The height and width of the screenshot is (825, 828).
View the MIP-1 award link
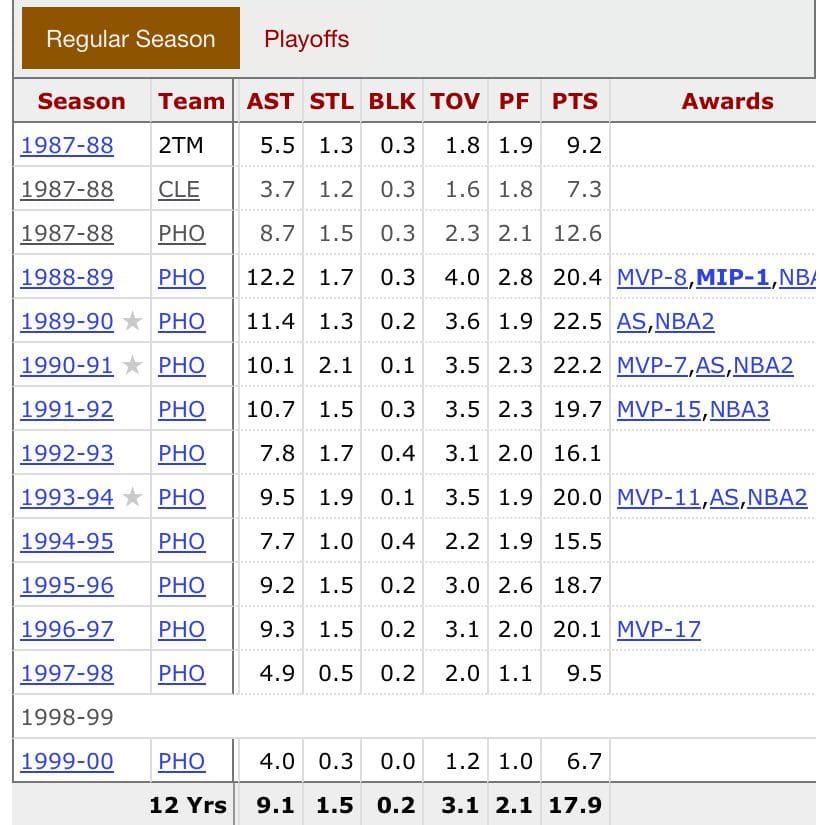tap(733, 277)
